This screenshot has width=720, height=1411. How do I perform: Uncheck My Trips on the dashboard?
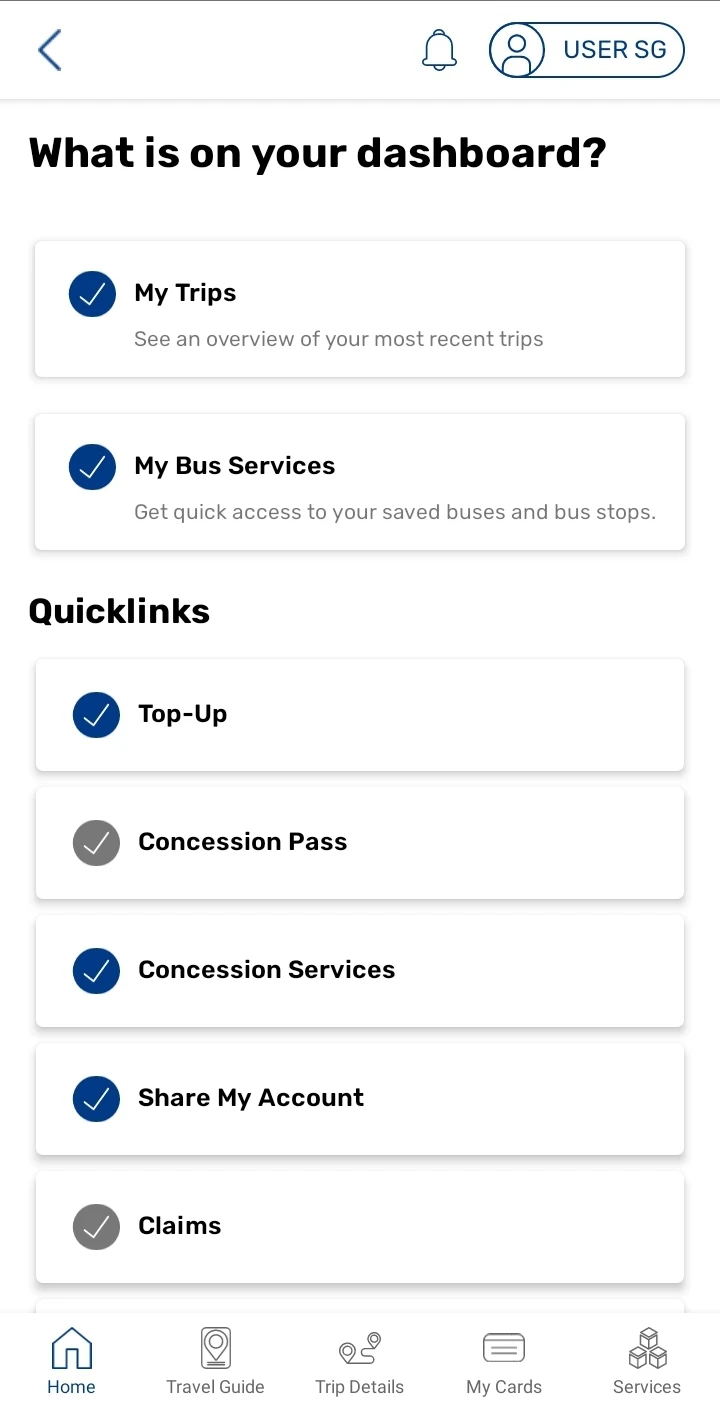(x=92, y=294)
